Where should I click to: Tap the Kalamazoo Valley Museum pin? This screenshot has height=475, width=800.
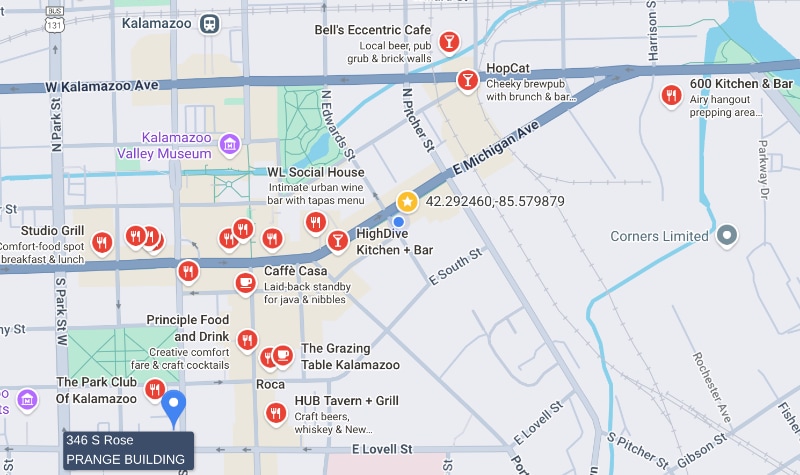(x=231, y=145)
